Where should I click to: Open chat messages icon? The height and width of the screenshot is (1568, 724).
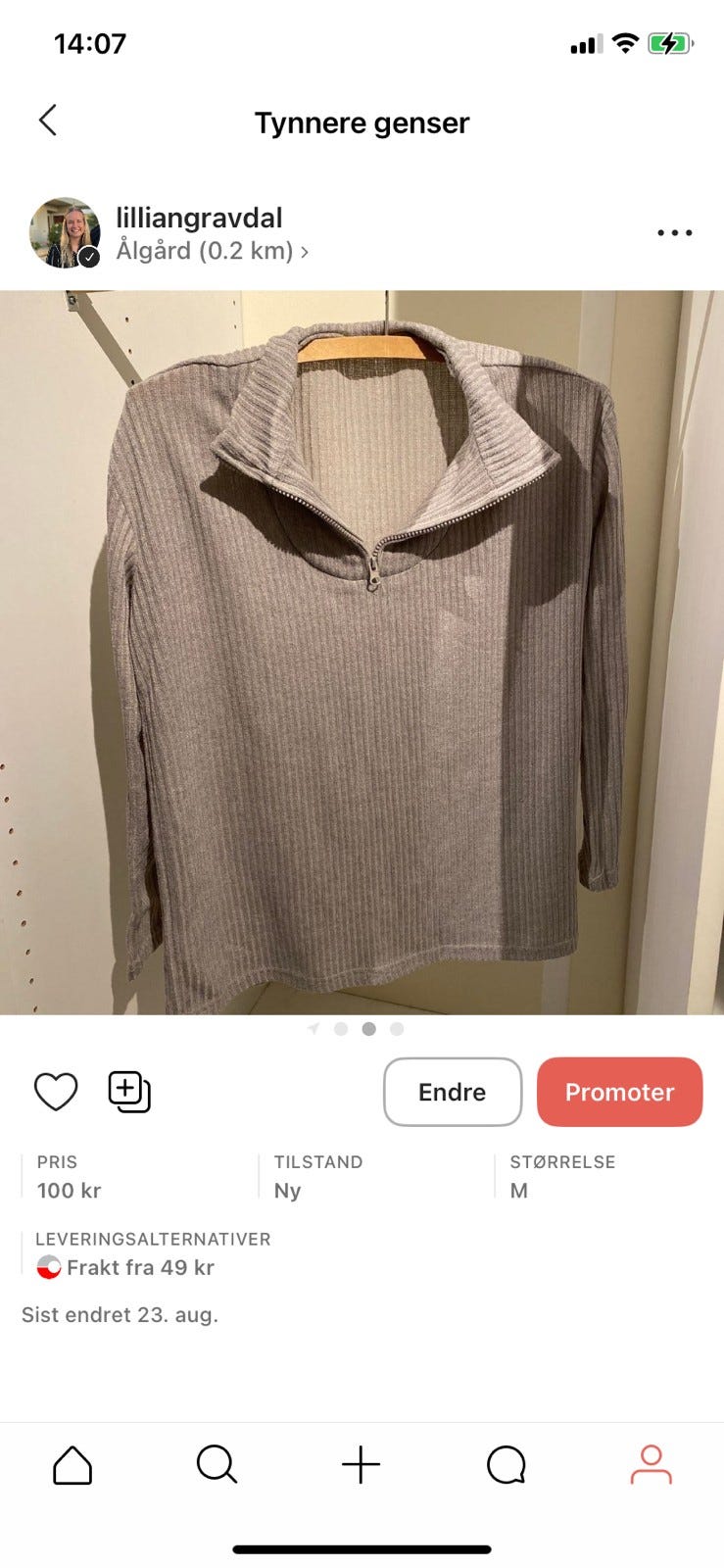[x=506, y=1465]
